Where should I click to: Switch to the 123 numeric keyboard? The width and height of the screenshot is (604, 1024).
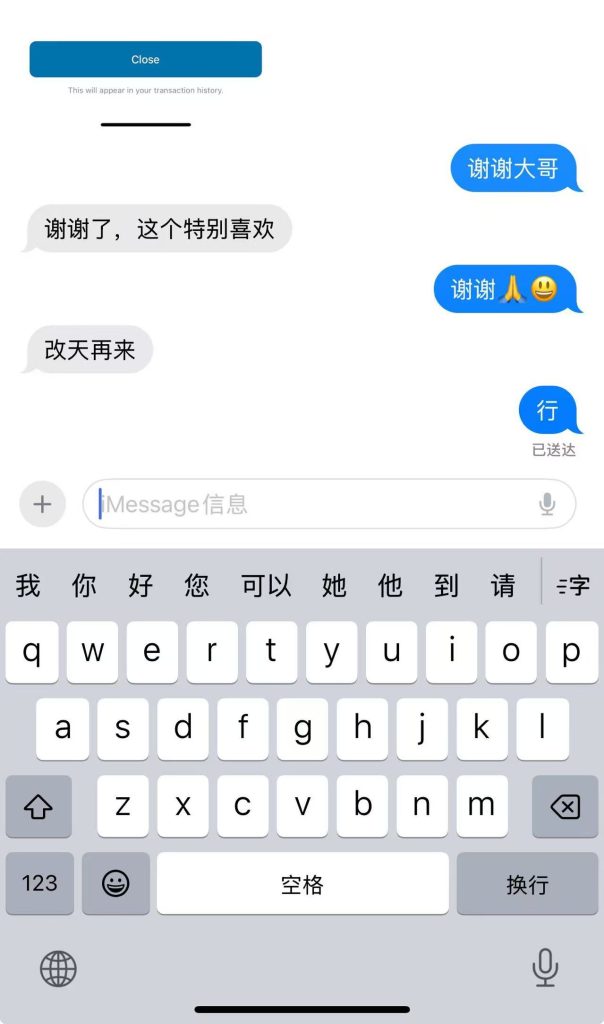(40, 883)
